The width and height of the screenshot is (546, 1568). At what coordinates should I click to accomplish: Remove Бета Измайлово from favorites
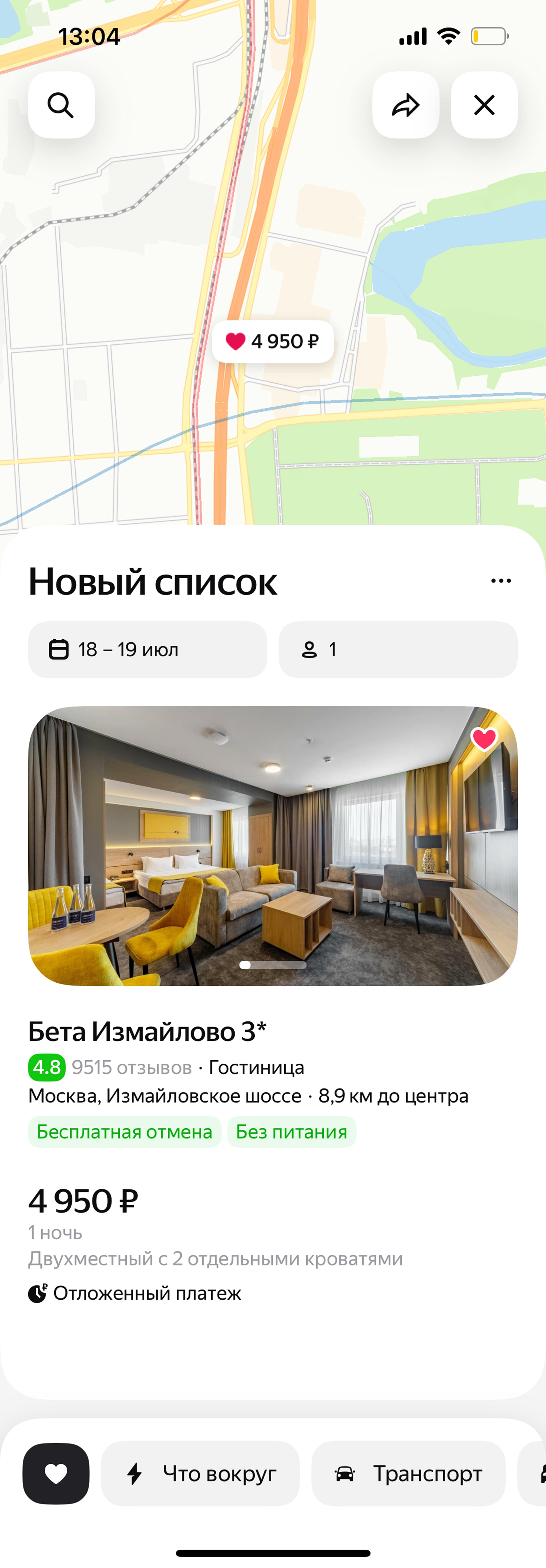(x=484, y=739)
